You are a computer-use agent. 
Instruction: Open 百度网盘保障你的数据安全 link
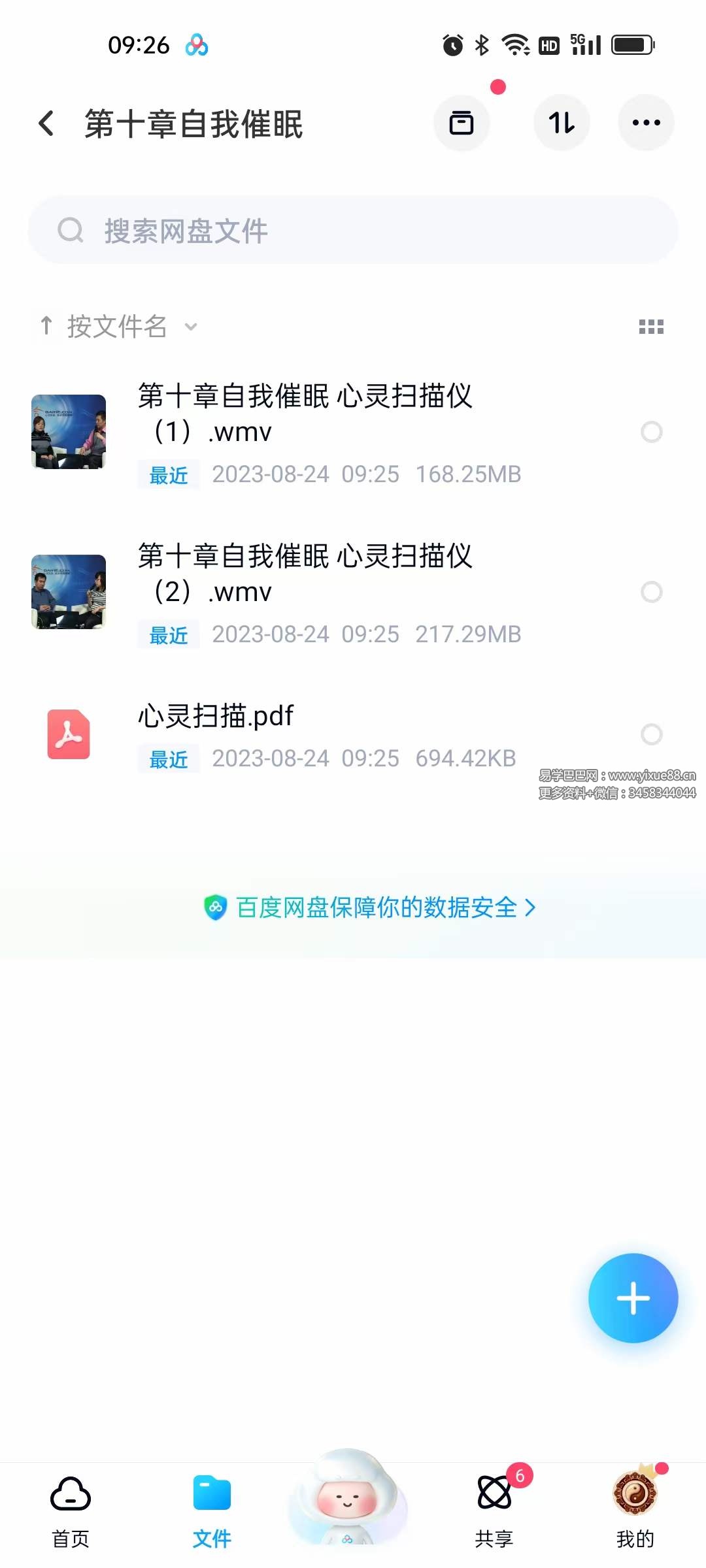click(x=370, y=907)
